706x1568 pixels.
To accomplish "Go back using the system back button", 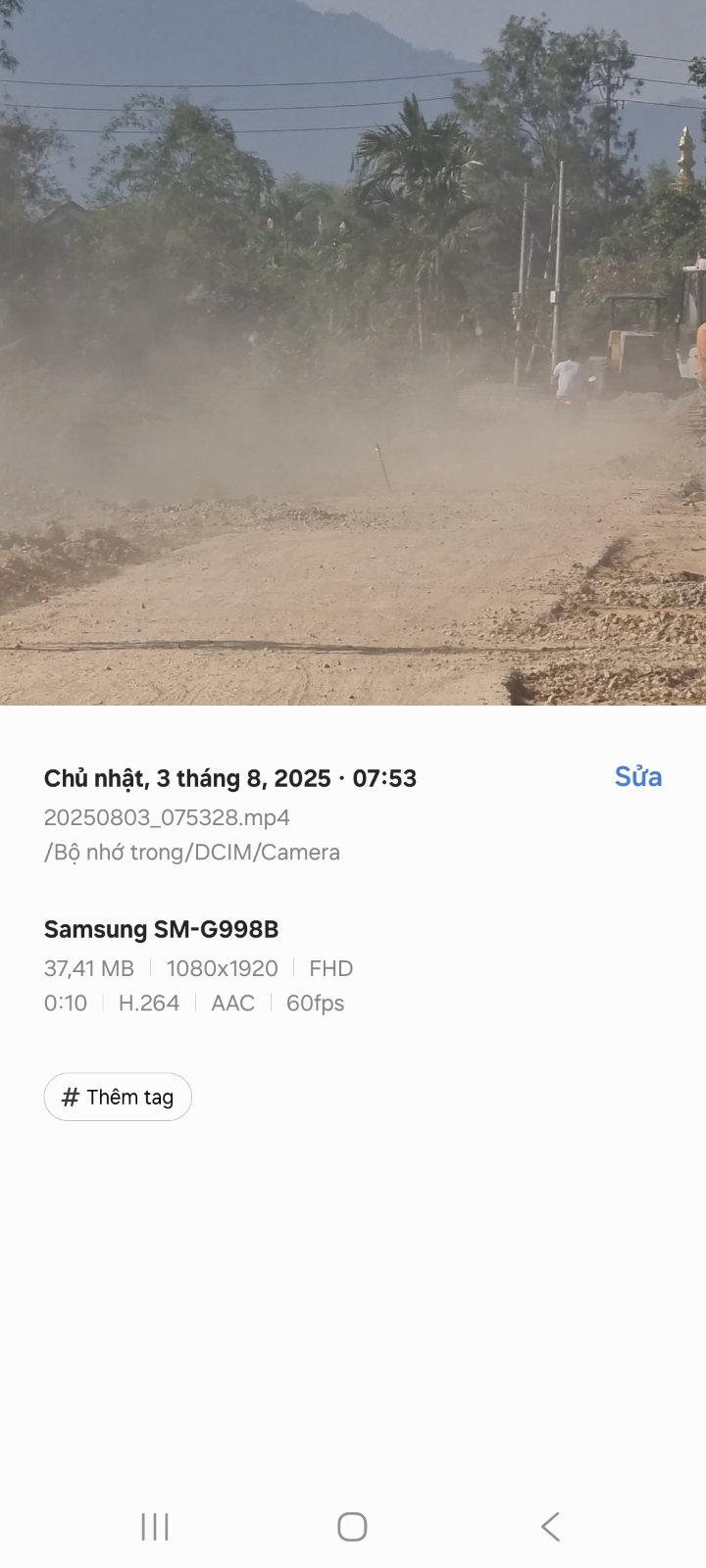I will [x=550, y=1526].
